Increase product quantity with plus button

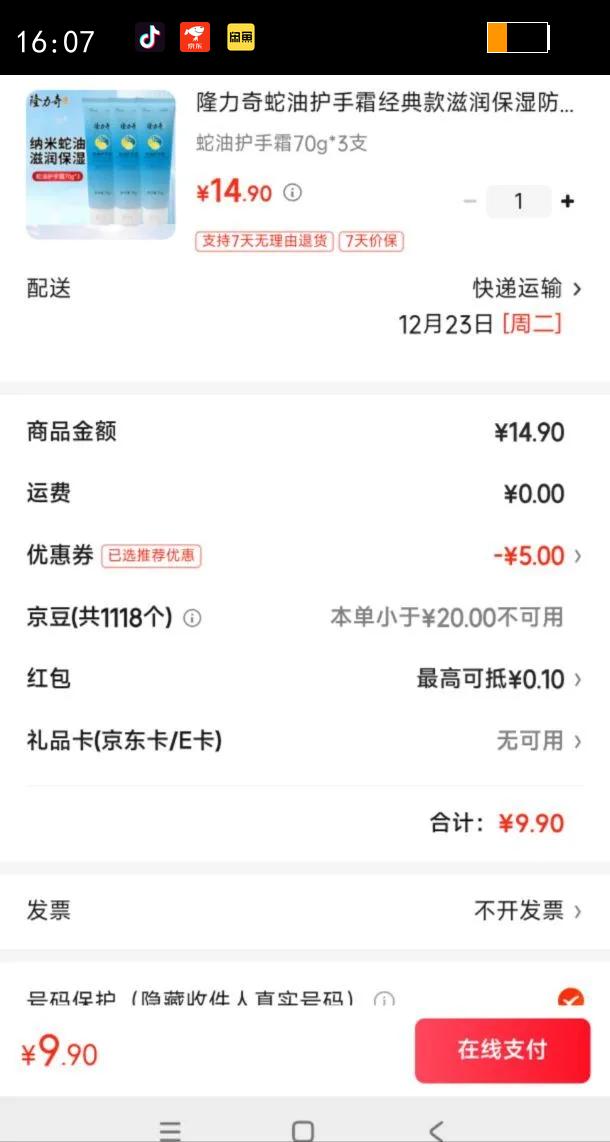coord(567,201)
